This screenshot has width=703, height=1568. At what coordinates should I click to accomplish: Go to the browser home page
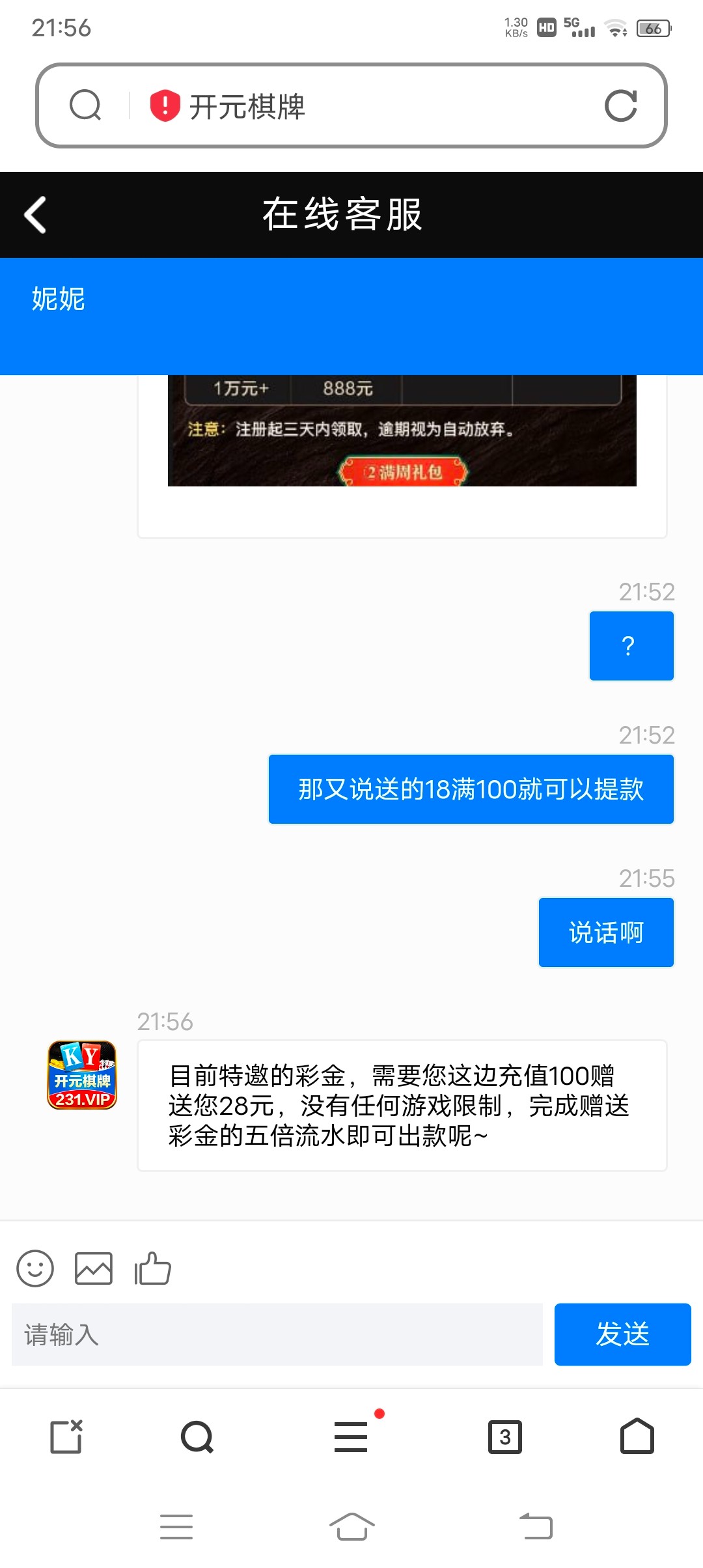(x=637, y=1436)
